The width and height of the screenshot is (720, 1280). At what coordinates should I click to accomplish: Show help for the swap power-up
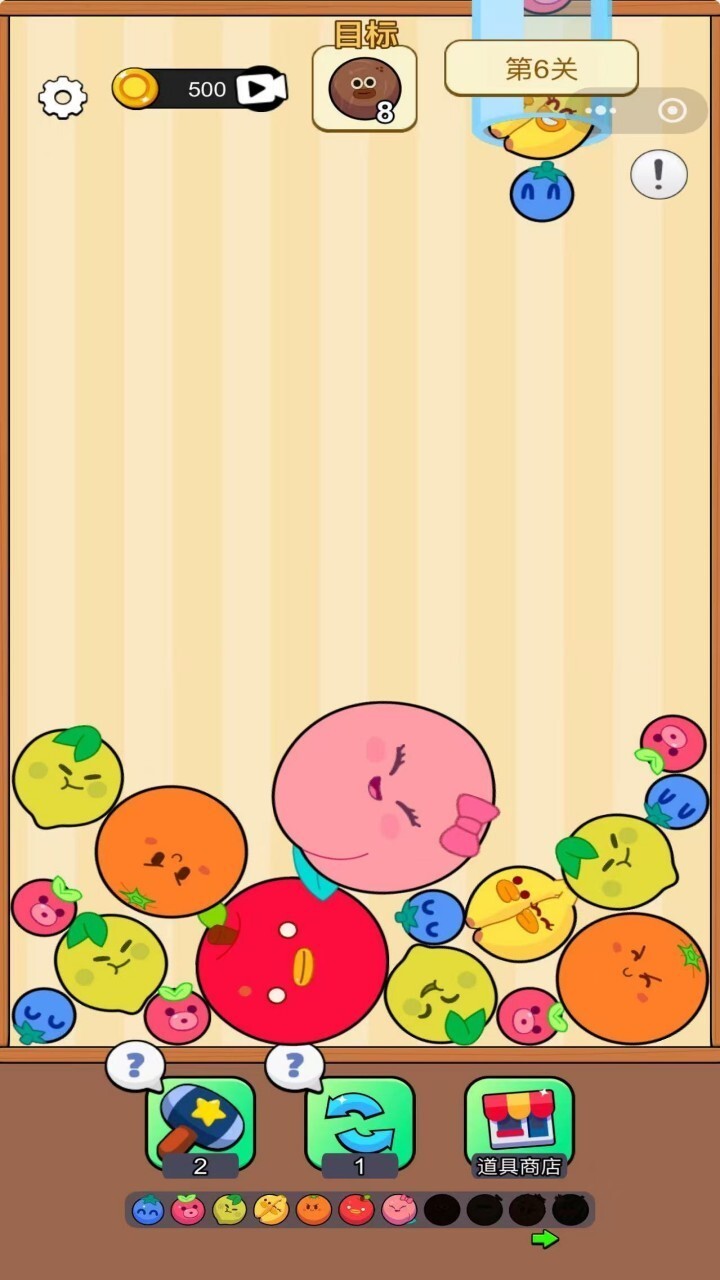tap(294, 1066)
